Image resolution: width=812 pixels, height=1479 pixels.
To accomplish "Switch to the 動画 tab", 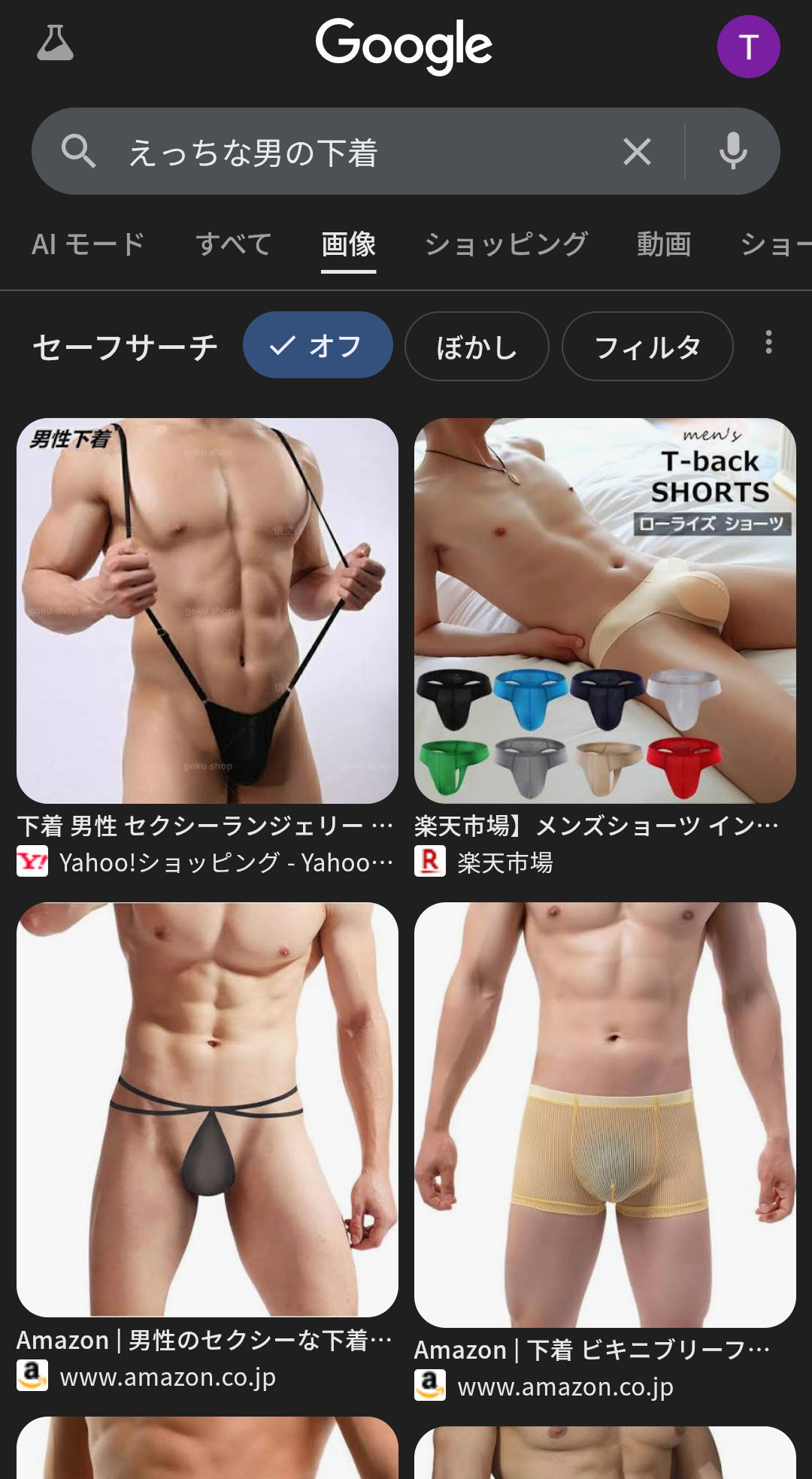I will pyautogui.click(x=664, y=244).
